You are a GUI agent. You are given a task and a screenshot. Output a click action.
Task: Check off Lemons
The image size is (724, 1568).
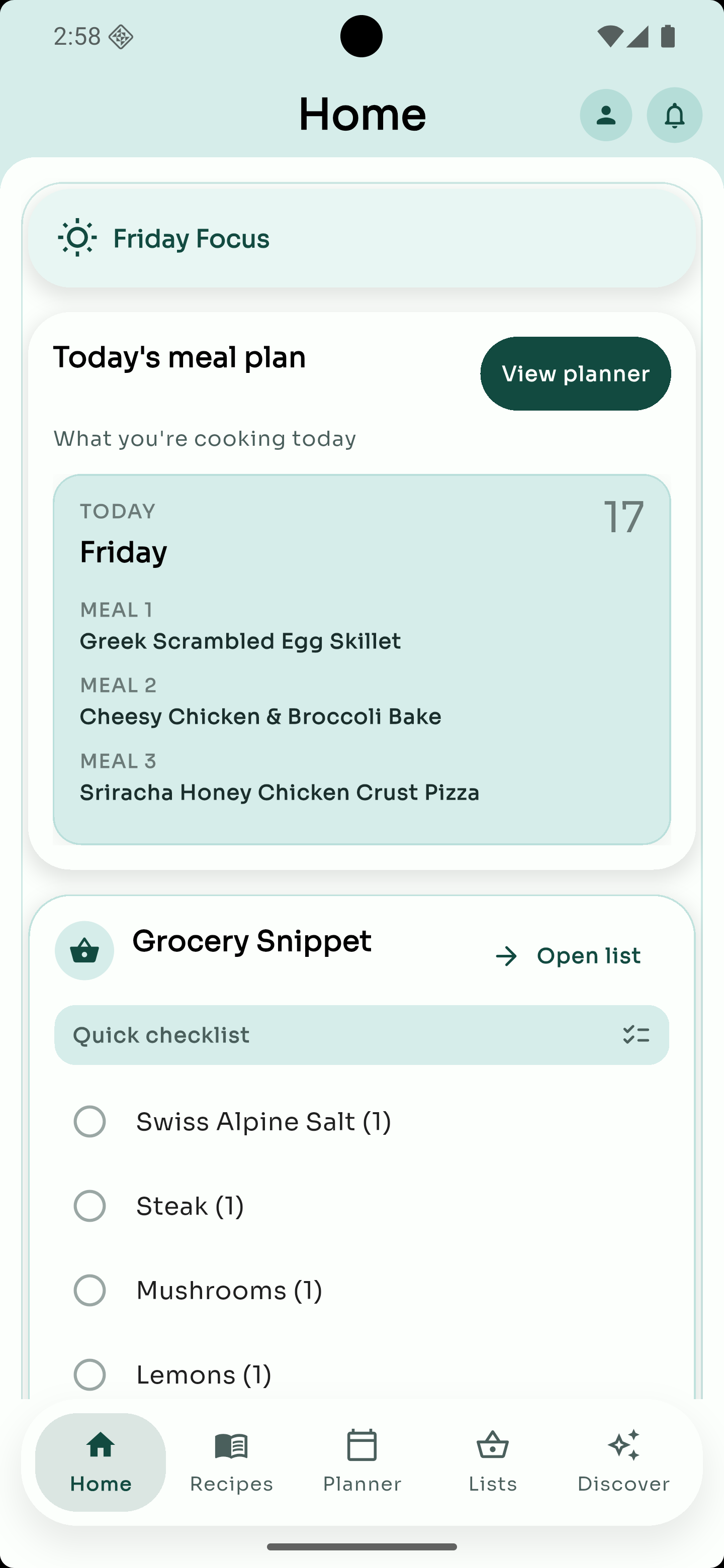tap(89, 1375)
